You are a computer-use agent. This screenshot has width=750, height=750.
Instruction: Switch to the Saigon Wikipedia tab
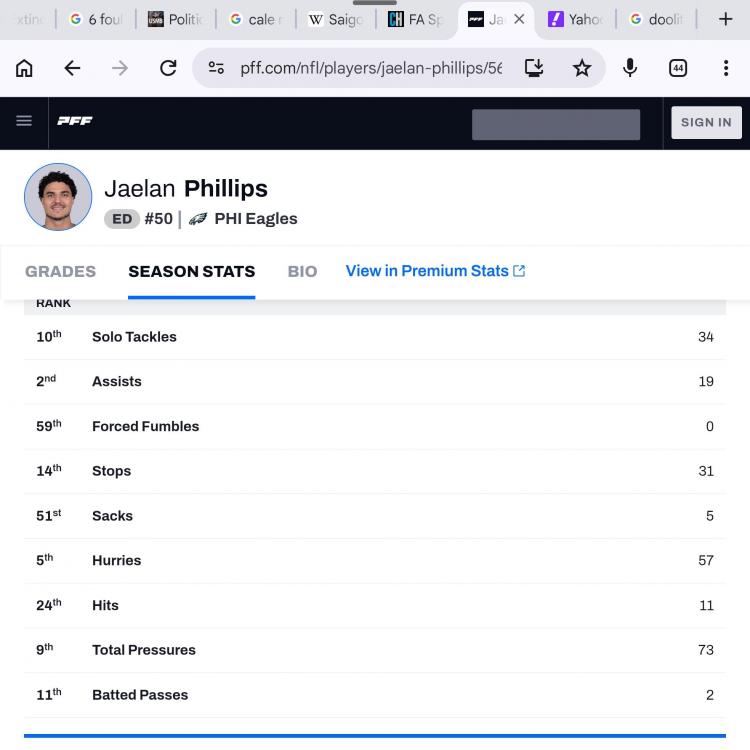point(335,19)
